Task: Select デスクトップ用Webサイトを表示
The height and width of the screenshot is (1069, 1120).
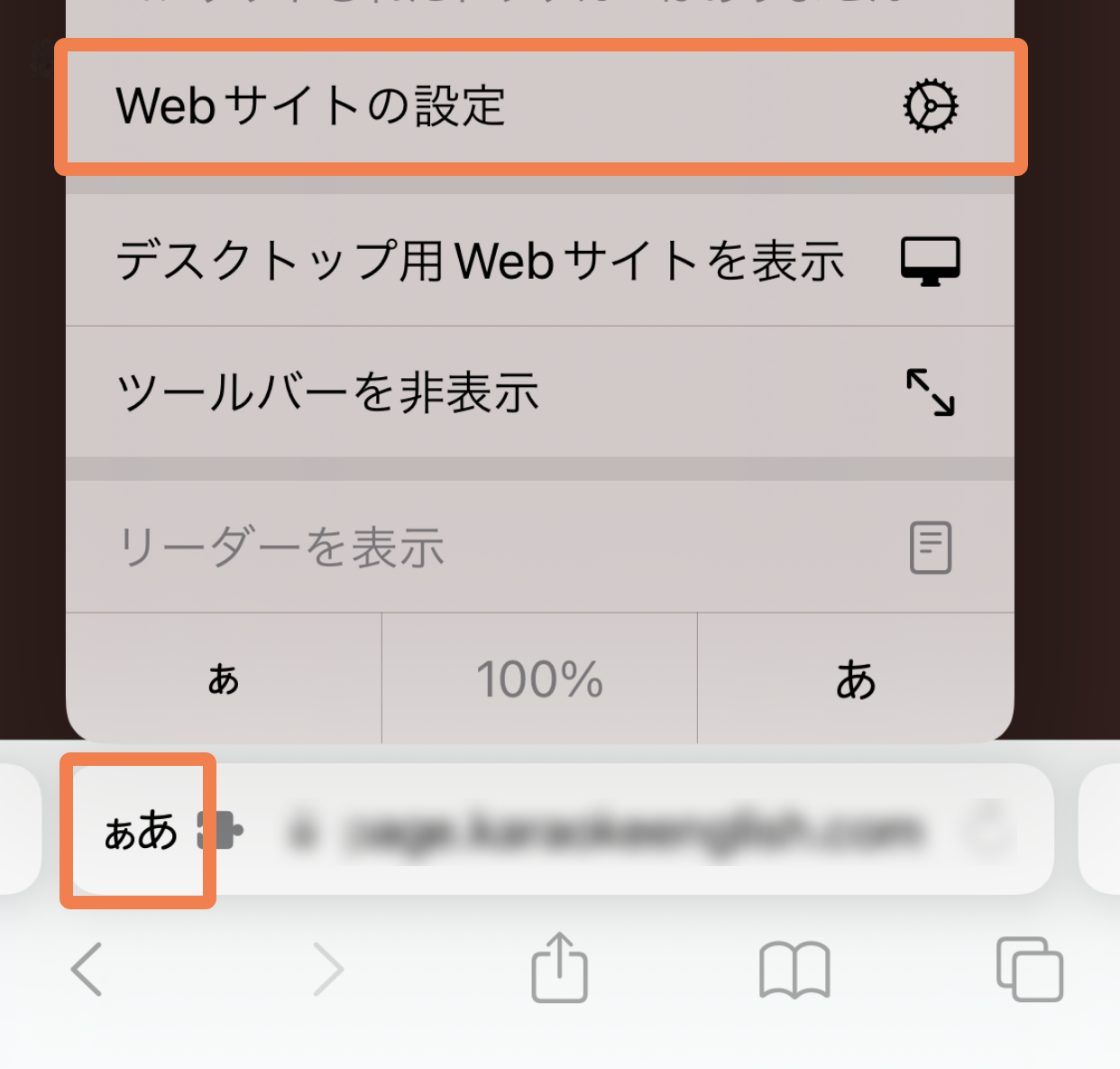Action: (x=540, y=261)
